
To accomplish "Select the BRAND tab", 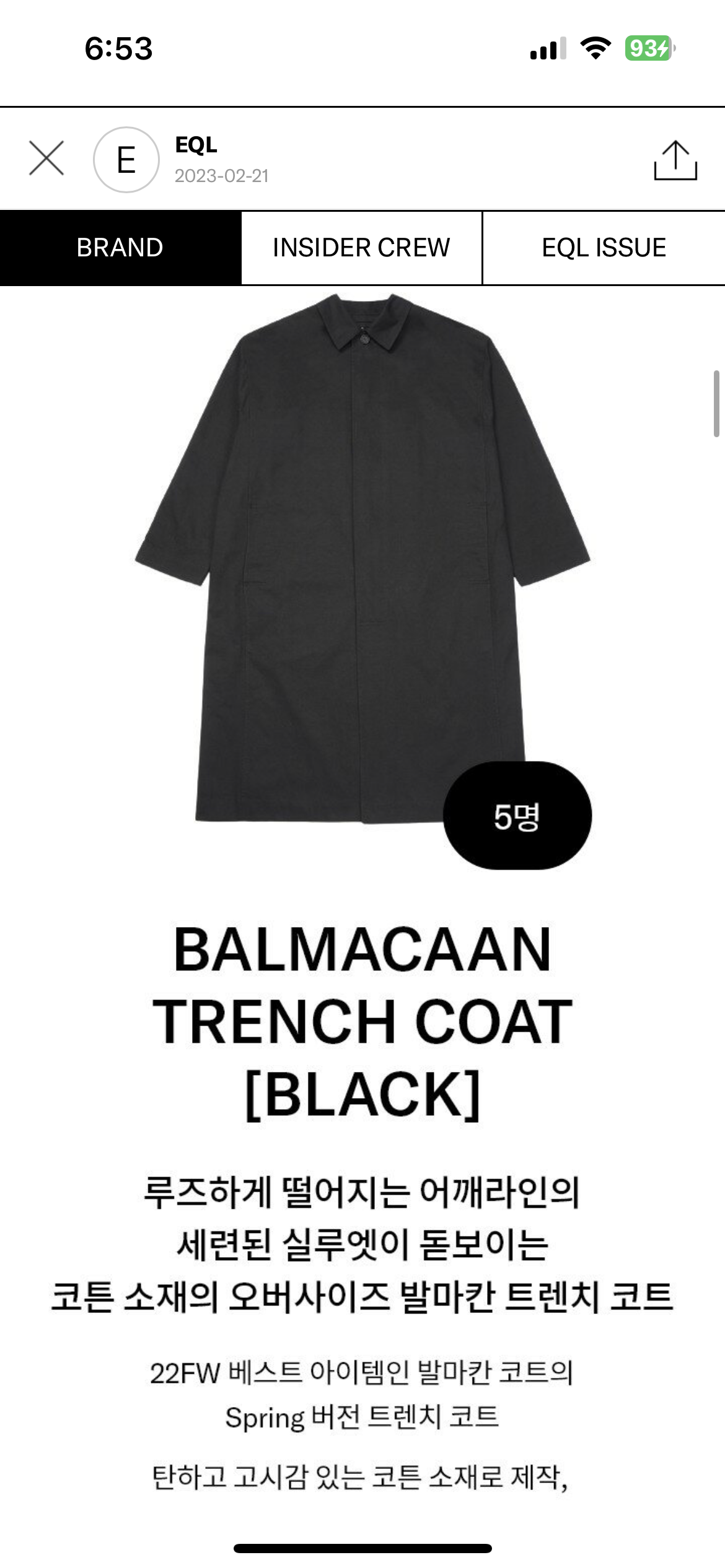I will (x=120, y=248).
